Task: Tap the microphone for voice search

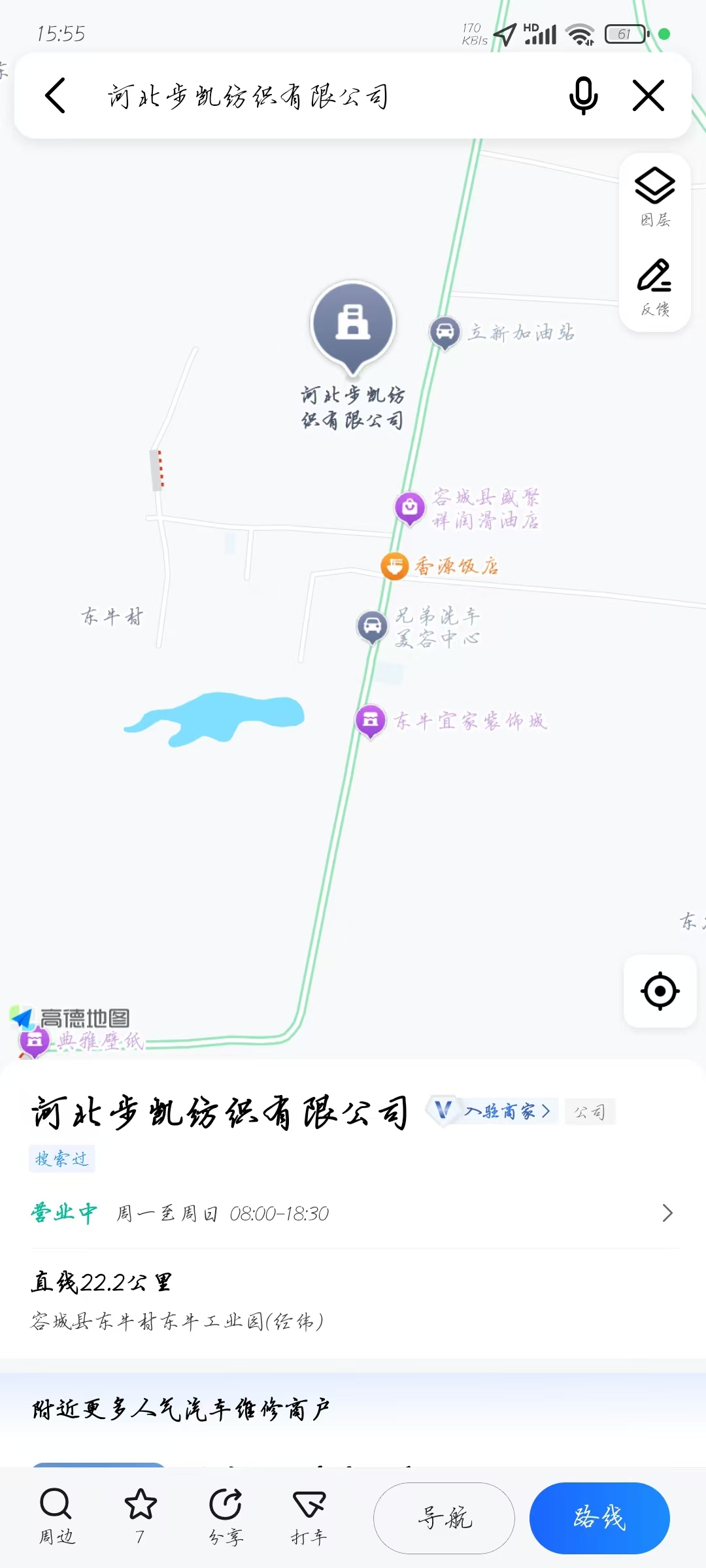Action: pyautogui.click(x=583, y=96)
